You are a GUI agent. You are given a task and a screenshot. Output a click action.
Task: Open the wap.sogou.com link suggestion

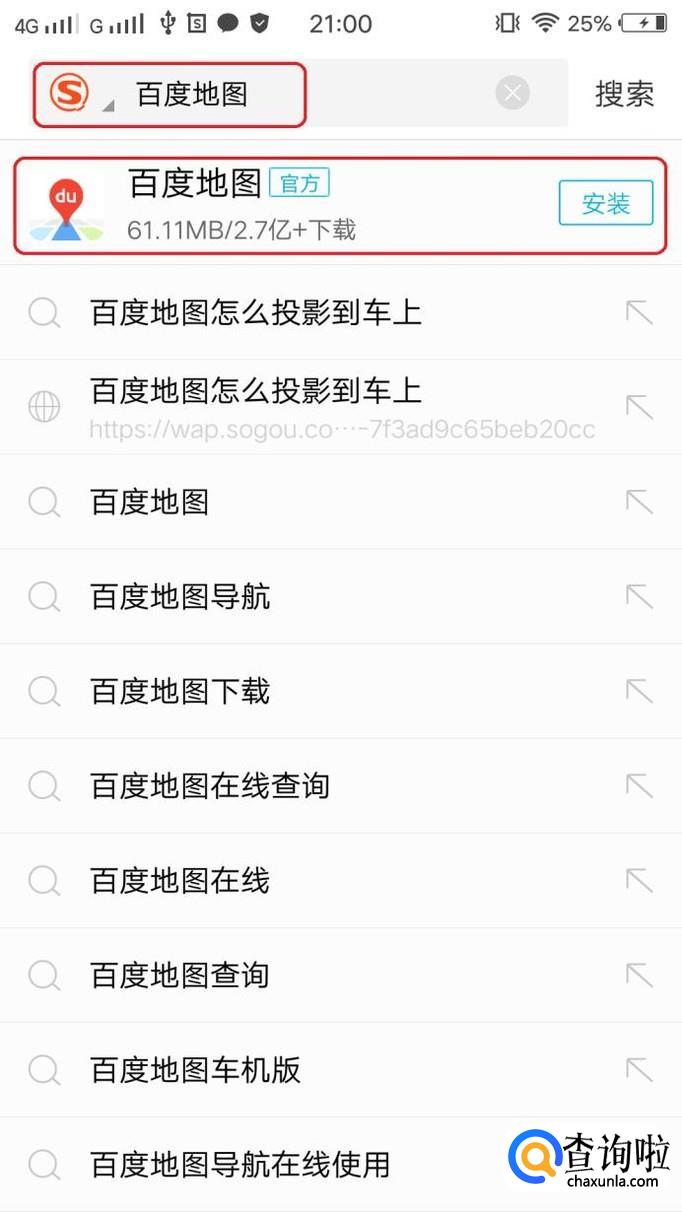(x=300, y=406)
